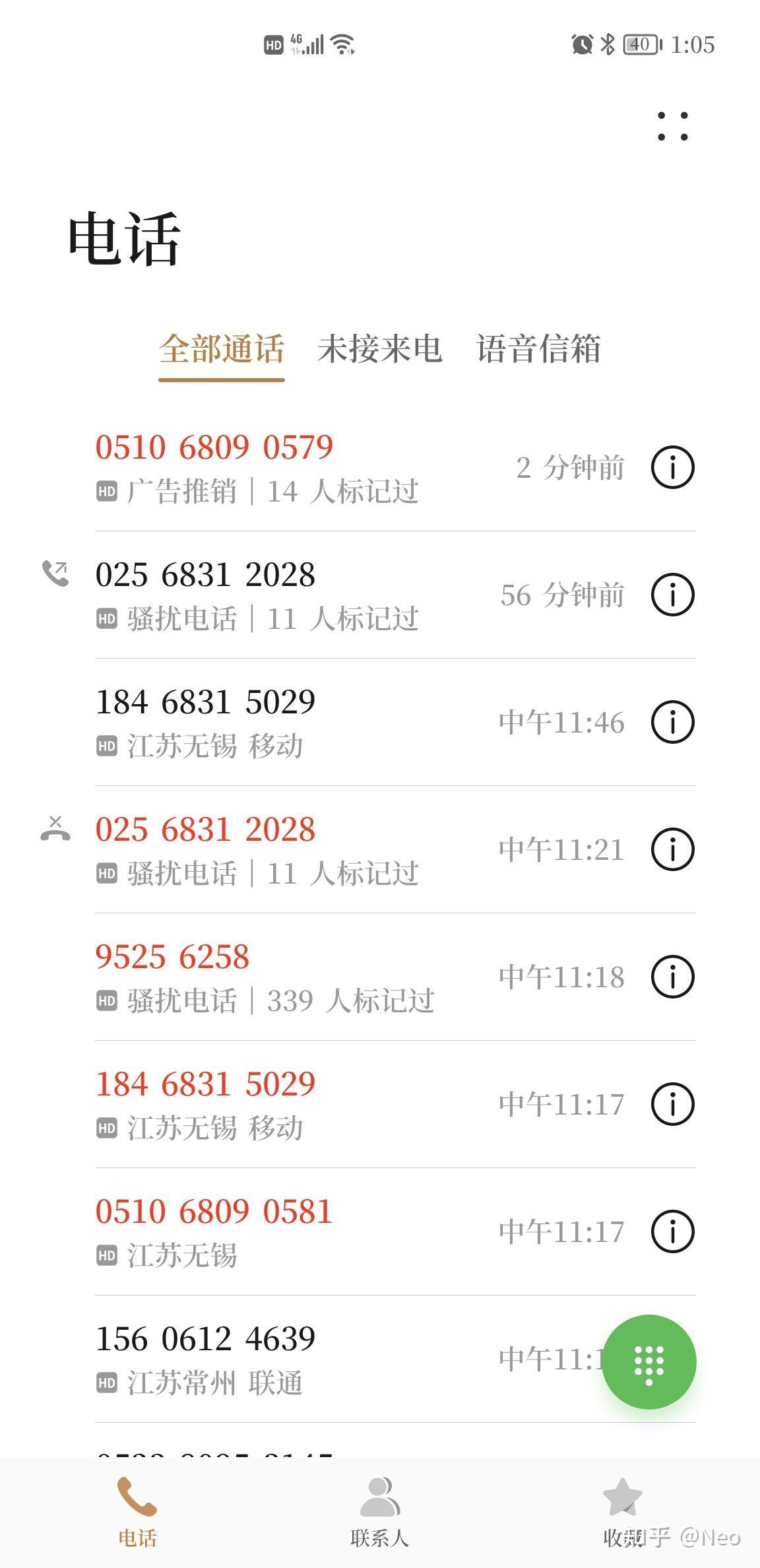The height and width of the screenshot is (1568, 760).
Task: Open details for 0510 6809 0579
Action: coord(672,467)
